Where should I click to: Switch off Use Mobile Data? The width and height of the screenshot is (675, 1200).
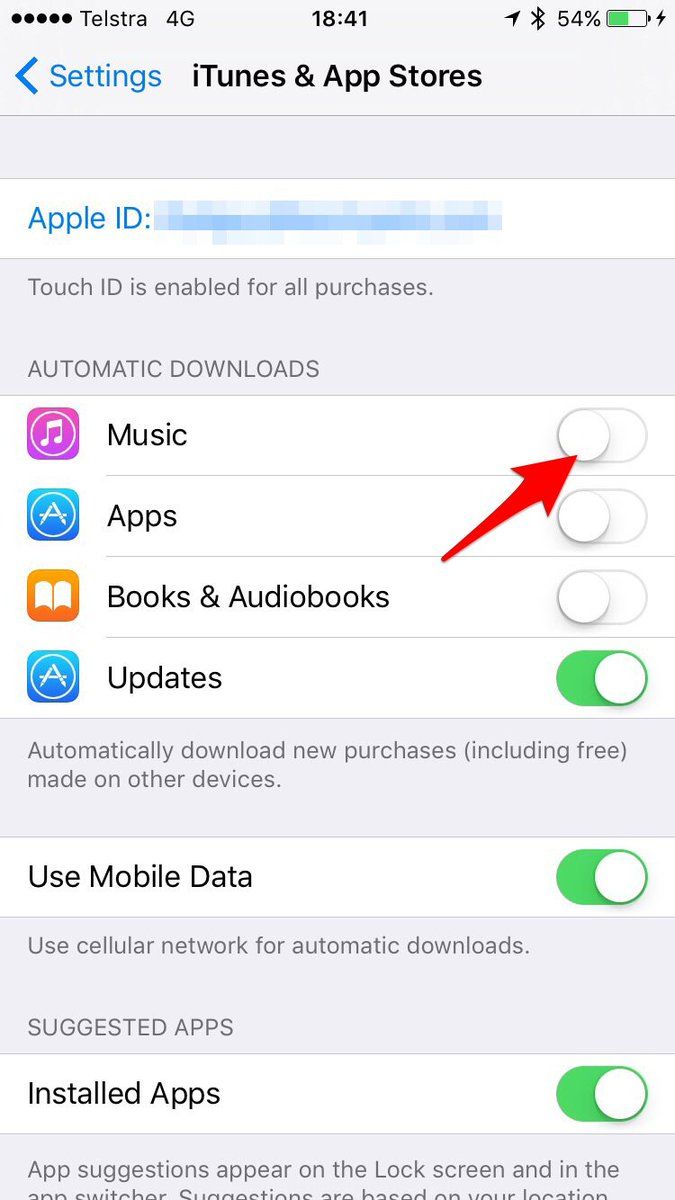(601, 878)
